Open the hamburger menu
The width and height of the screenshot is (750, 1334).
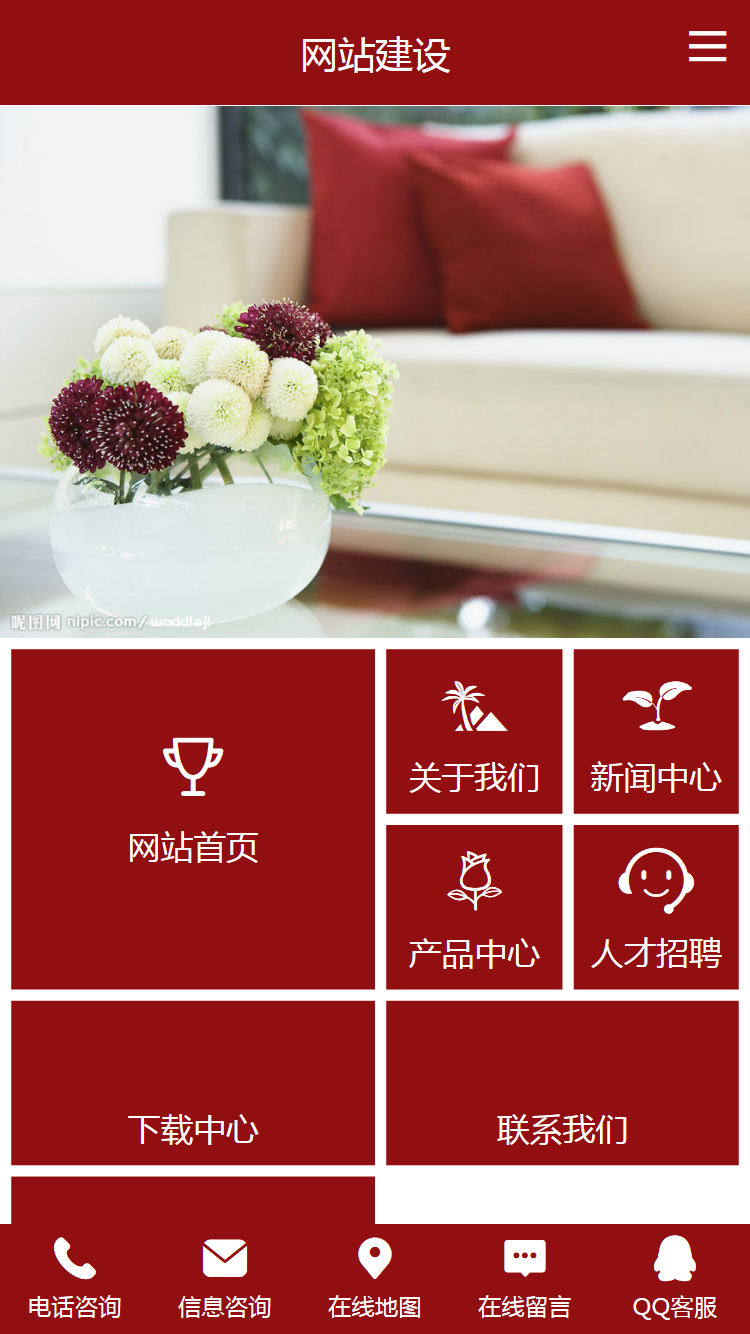(707, 46)
